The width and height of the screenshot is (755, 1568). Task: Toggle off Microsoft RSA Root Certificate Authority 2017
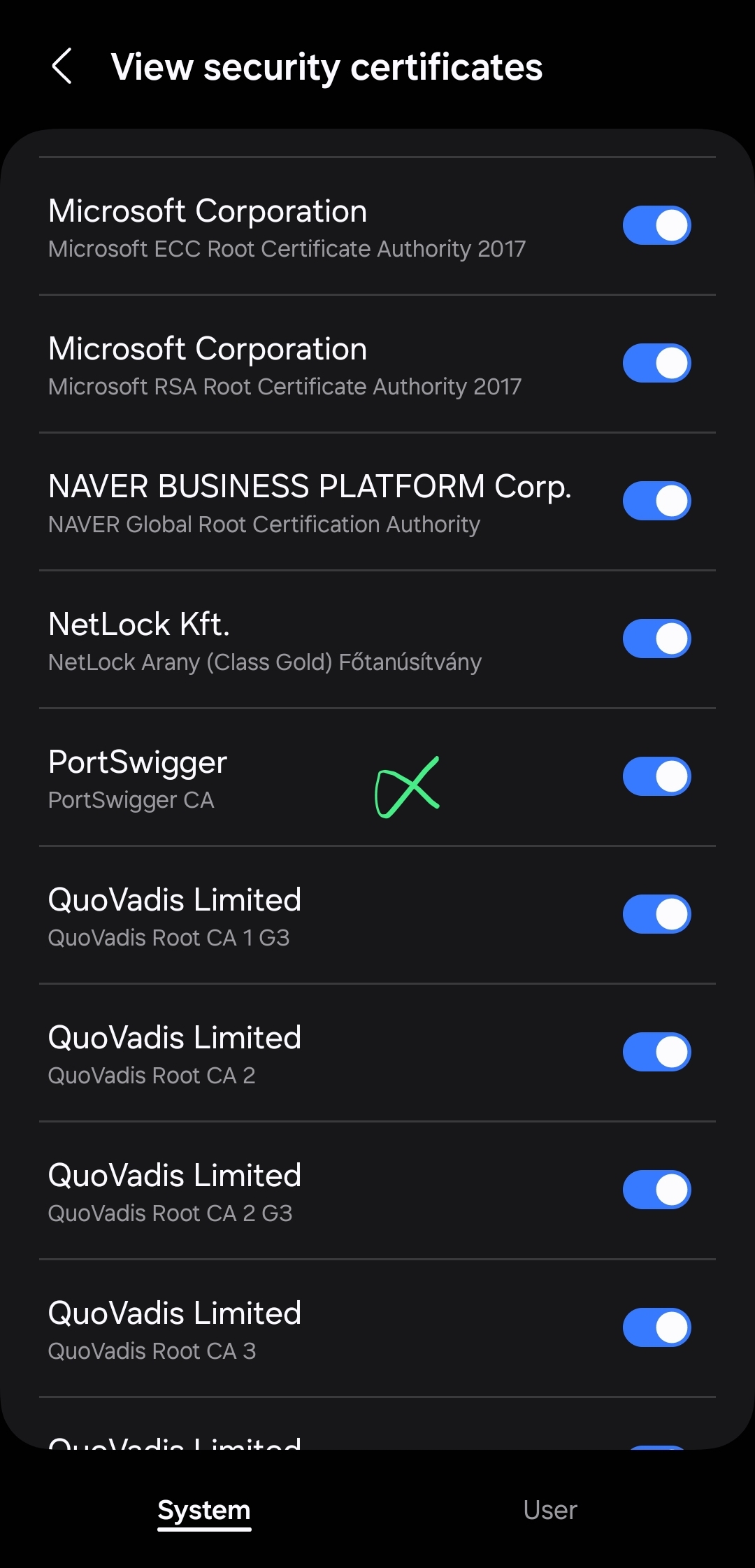[657, 363]
